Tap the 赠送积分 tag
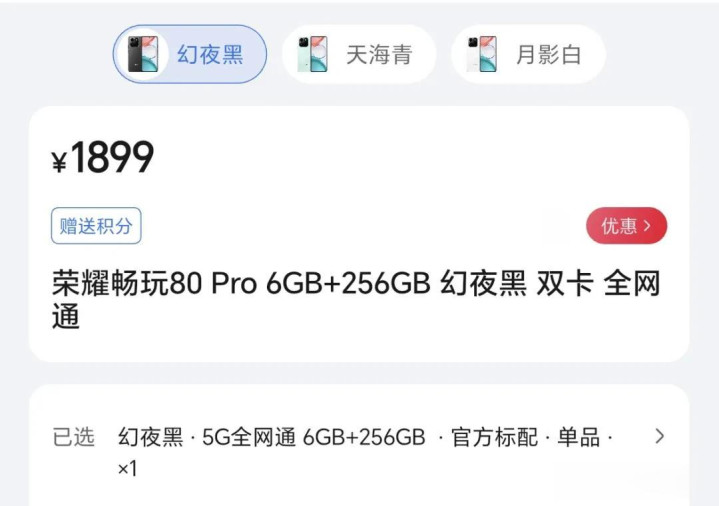 click(x=96, y=226)
